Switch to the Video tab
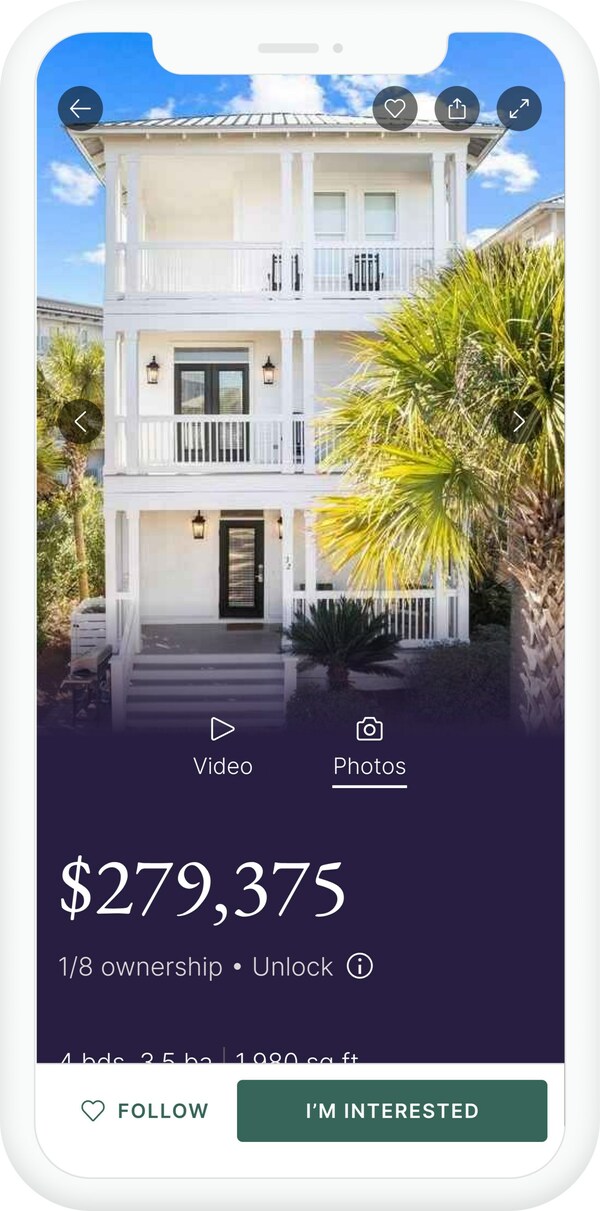This screenshot has width=600, height=1211. [222, 747]
